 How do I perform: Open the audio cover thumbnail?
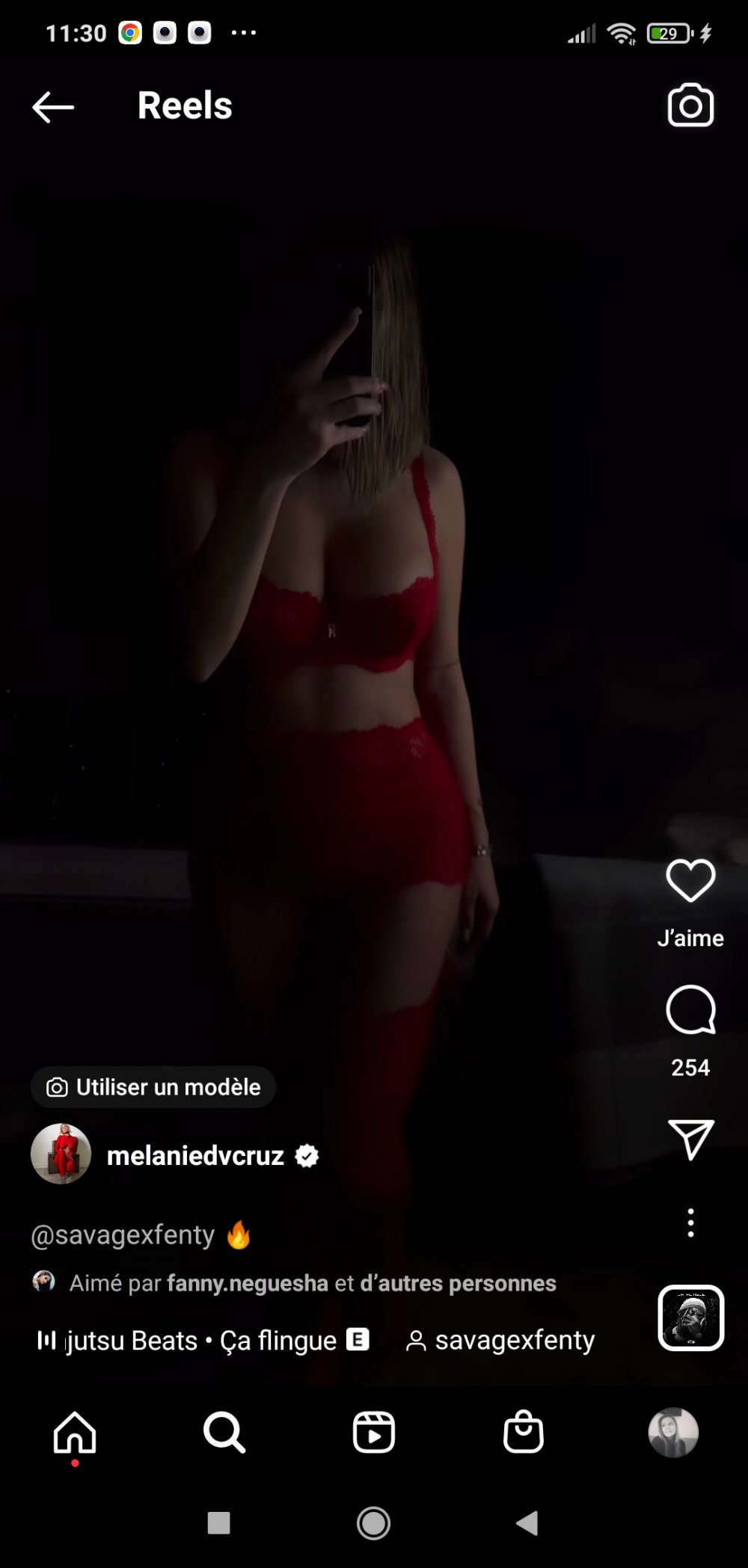(690, 1318)
